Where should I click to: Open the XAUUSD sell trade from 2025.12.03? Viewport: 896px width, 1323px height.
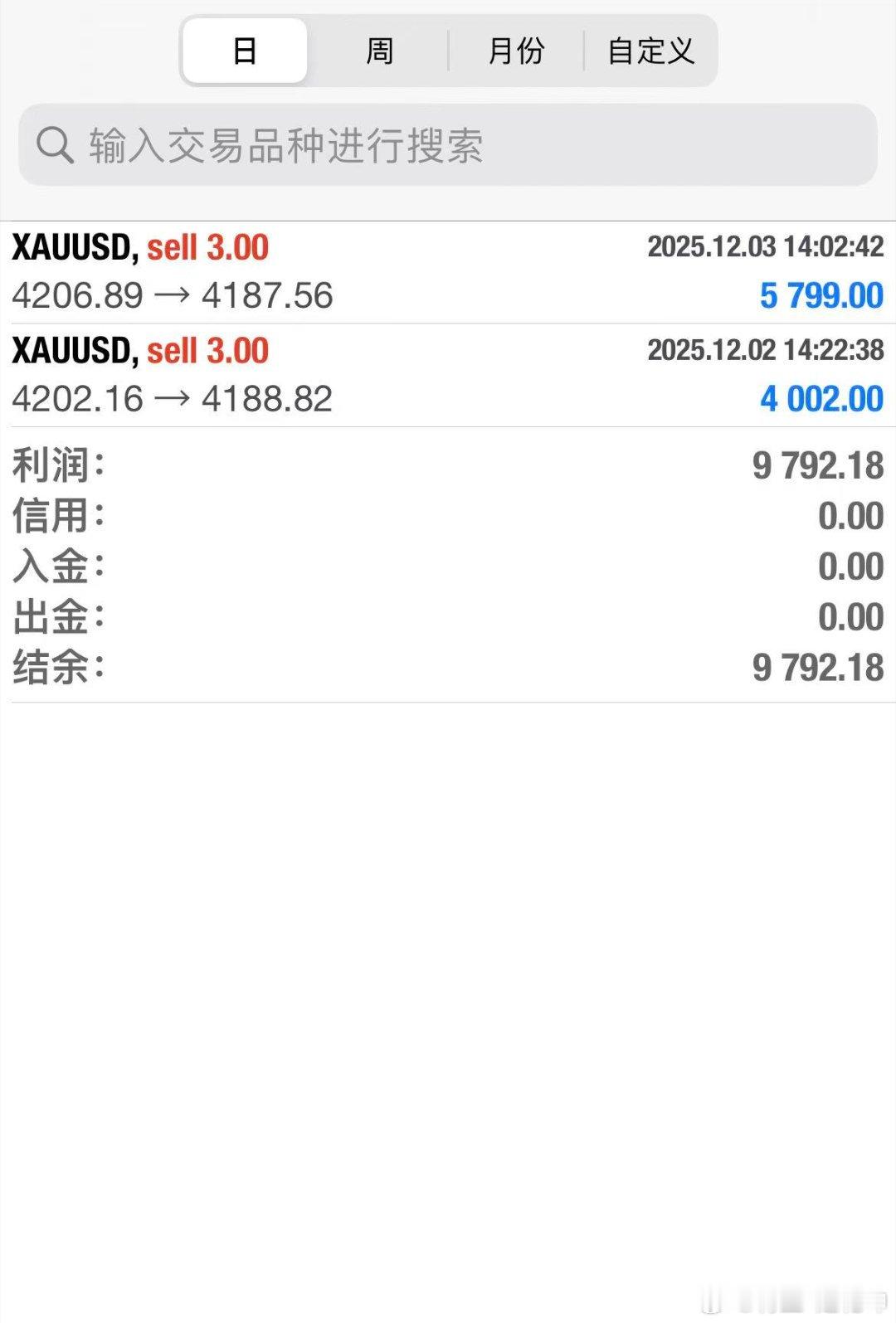(448, 270)
